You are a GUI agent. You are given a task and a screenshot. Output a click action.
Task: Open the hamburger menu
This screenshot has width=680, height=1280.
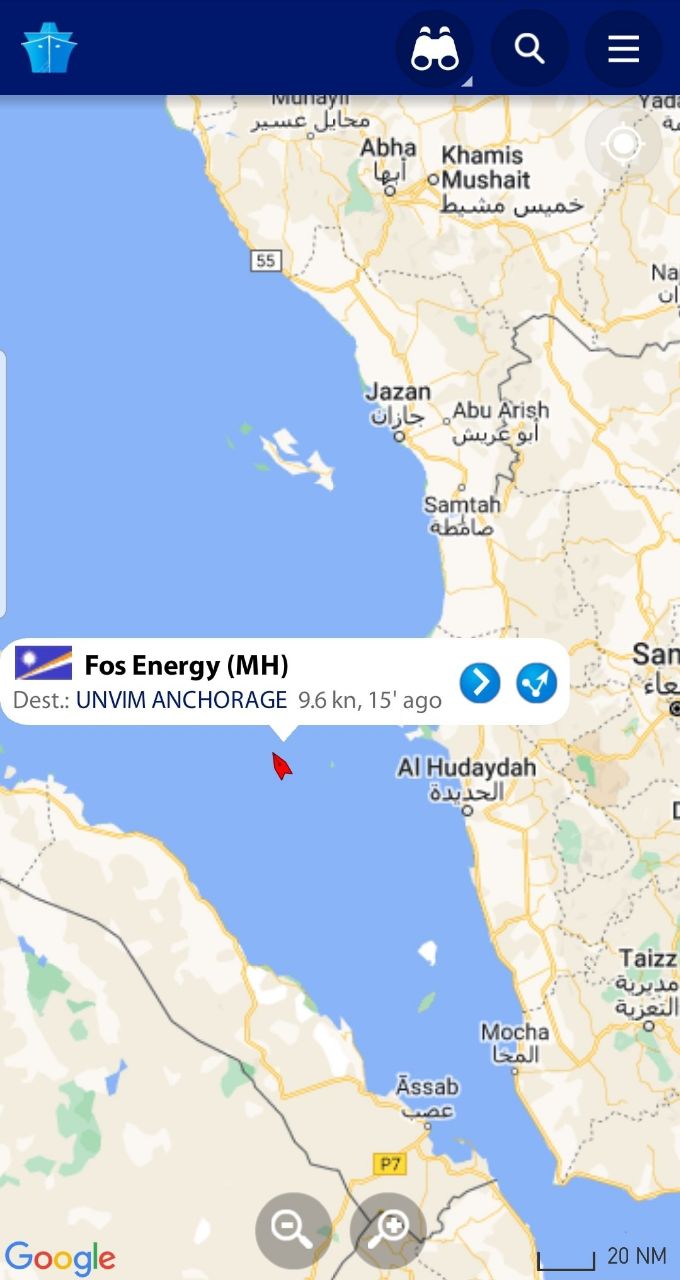point(623,48)
